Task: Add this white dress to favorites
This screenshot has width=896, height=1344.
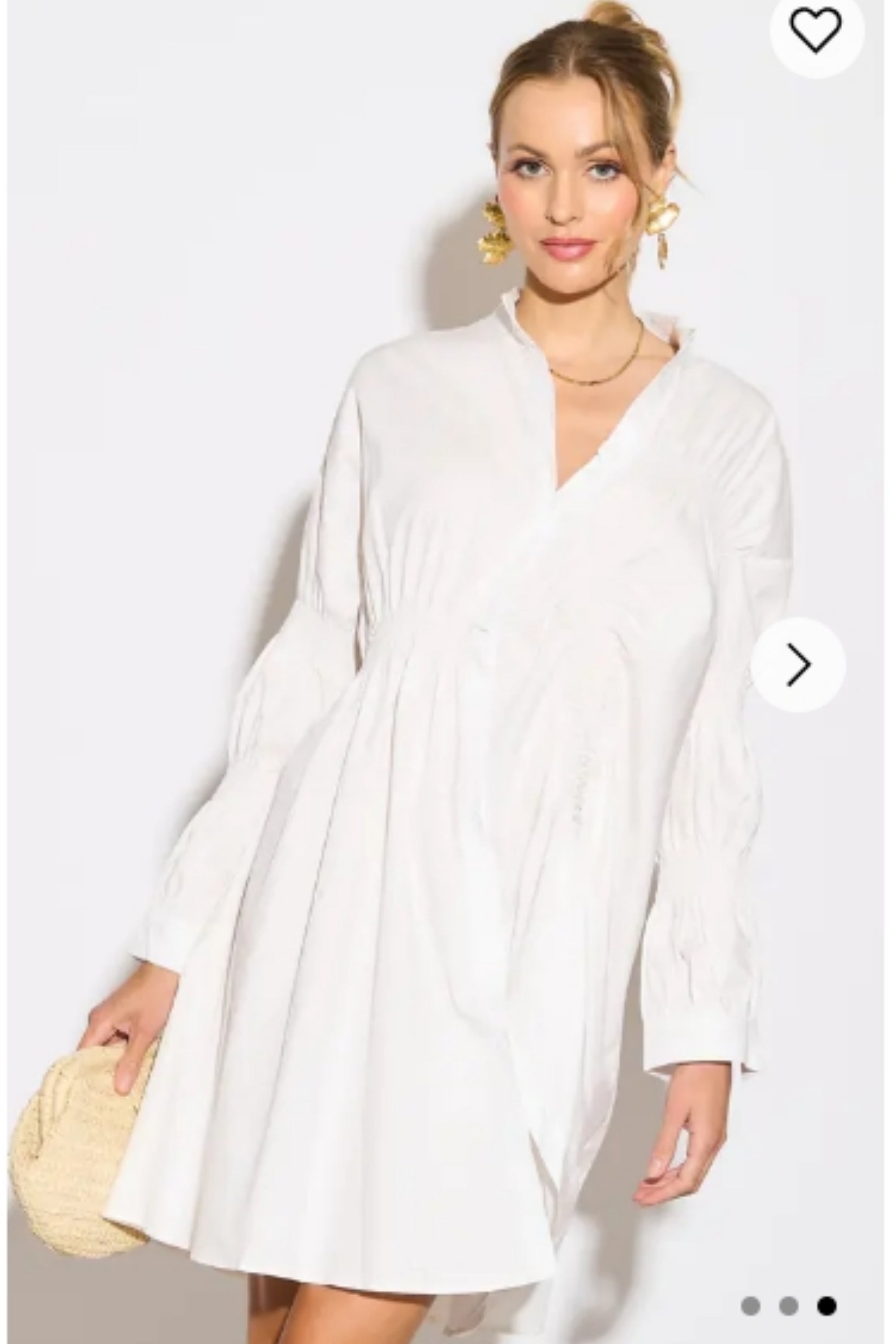Action: 815,30
